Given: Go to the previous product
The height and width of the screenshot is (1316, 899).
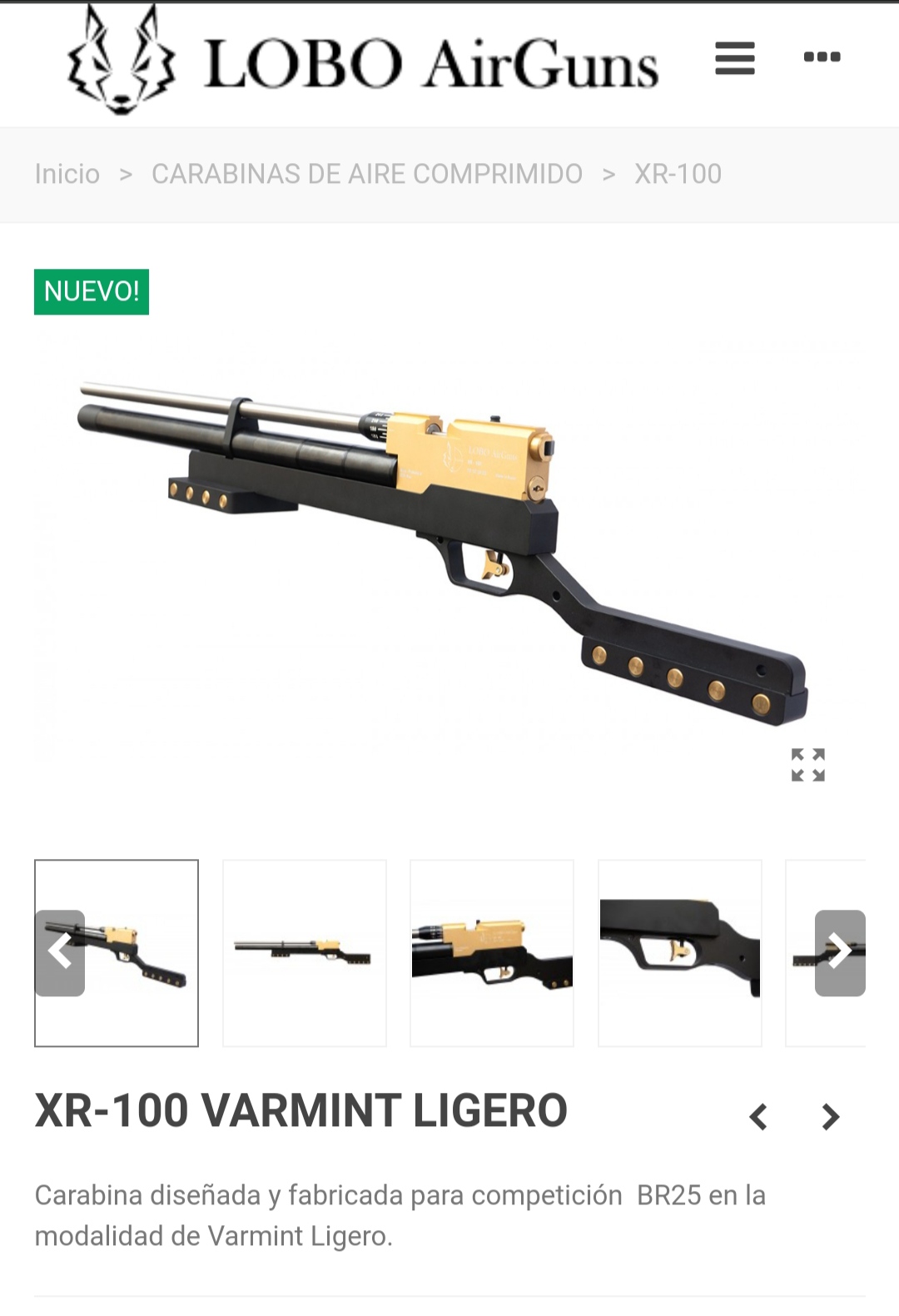Looking at the screenshot, I should tap(758, 1116).
